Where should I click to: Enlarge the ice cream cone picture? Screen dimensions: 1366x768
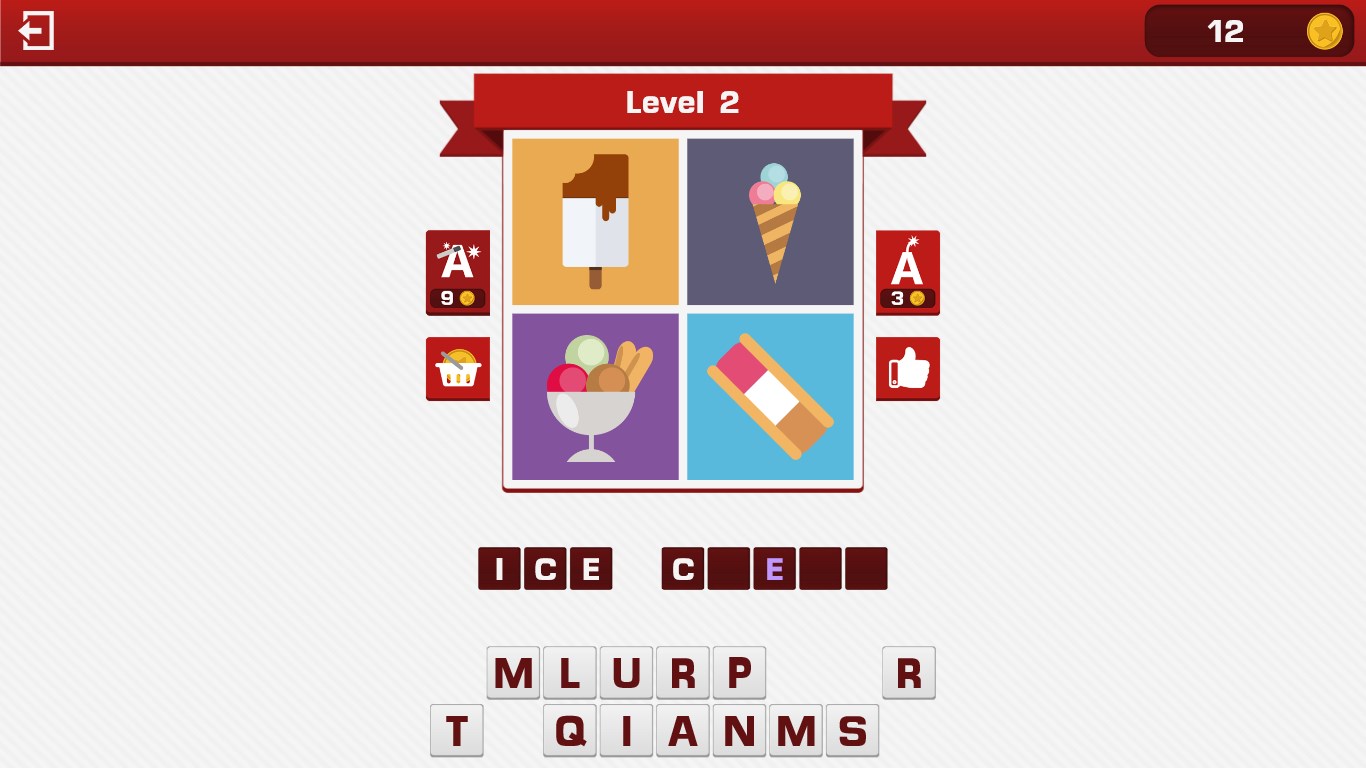tap(770, 221)
